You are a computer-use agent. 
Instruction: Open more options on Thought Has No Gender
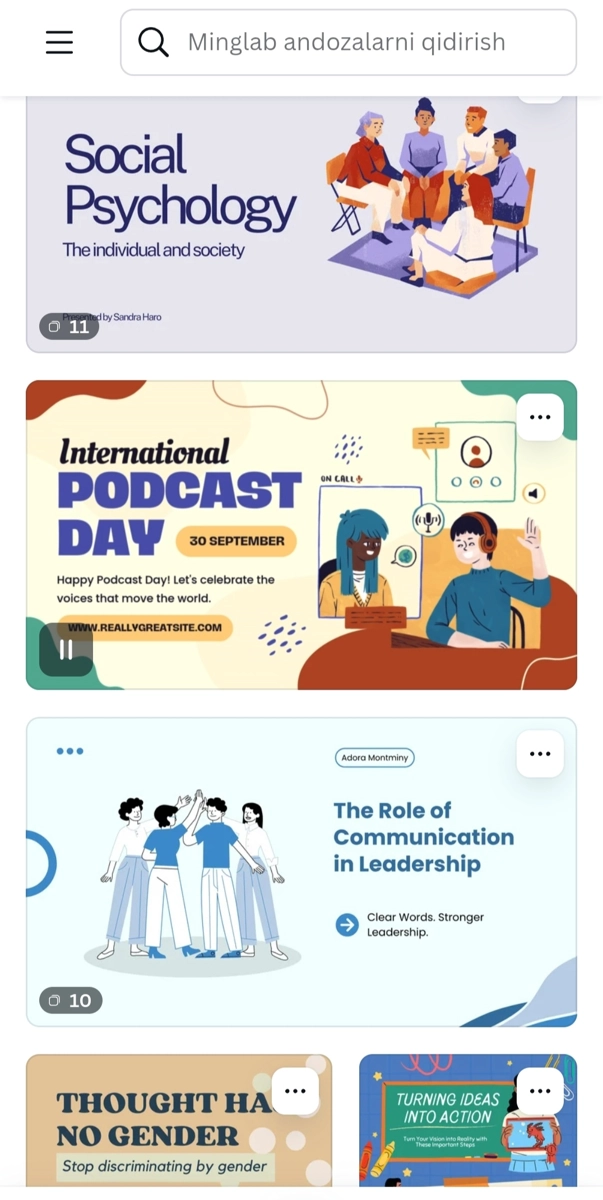295,1091
